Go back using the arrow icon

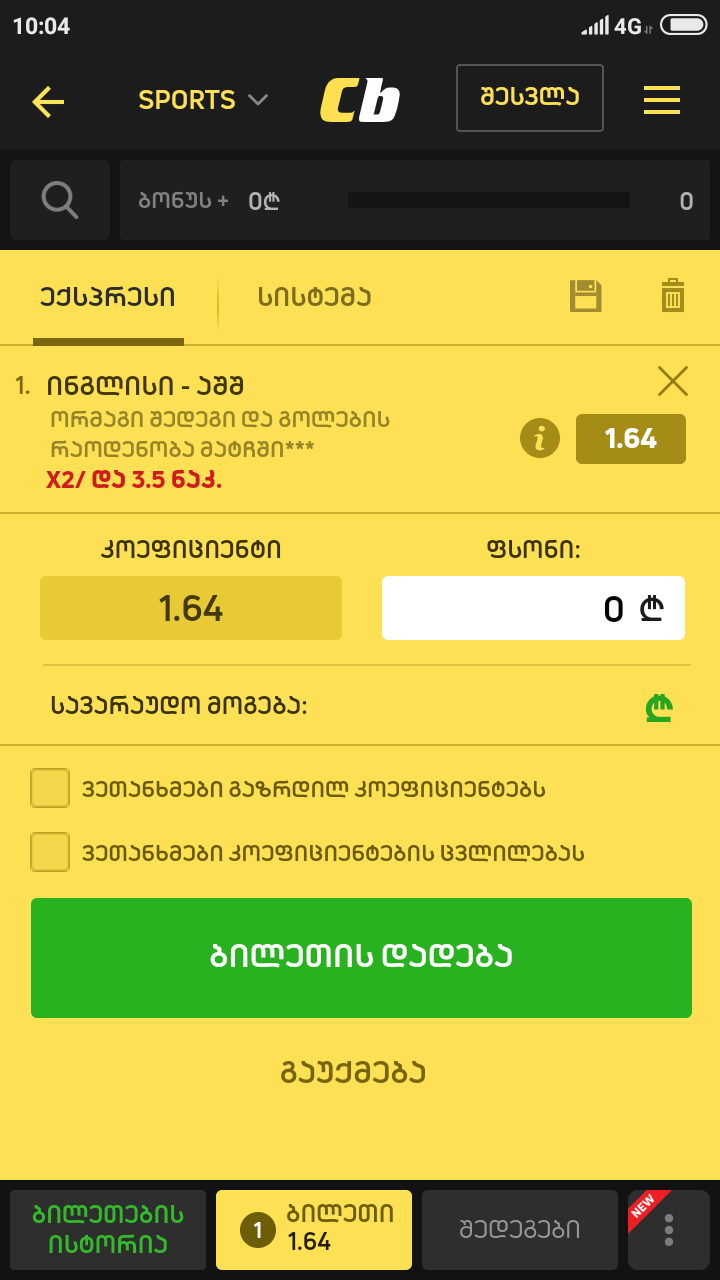(47, 102)
